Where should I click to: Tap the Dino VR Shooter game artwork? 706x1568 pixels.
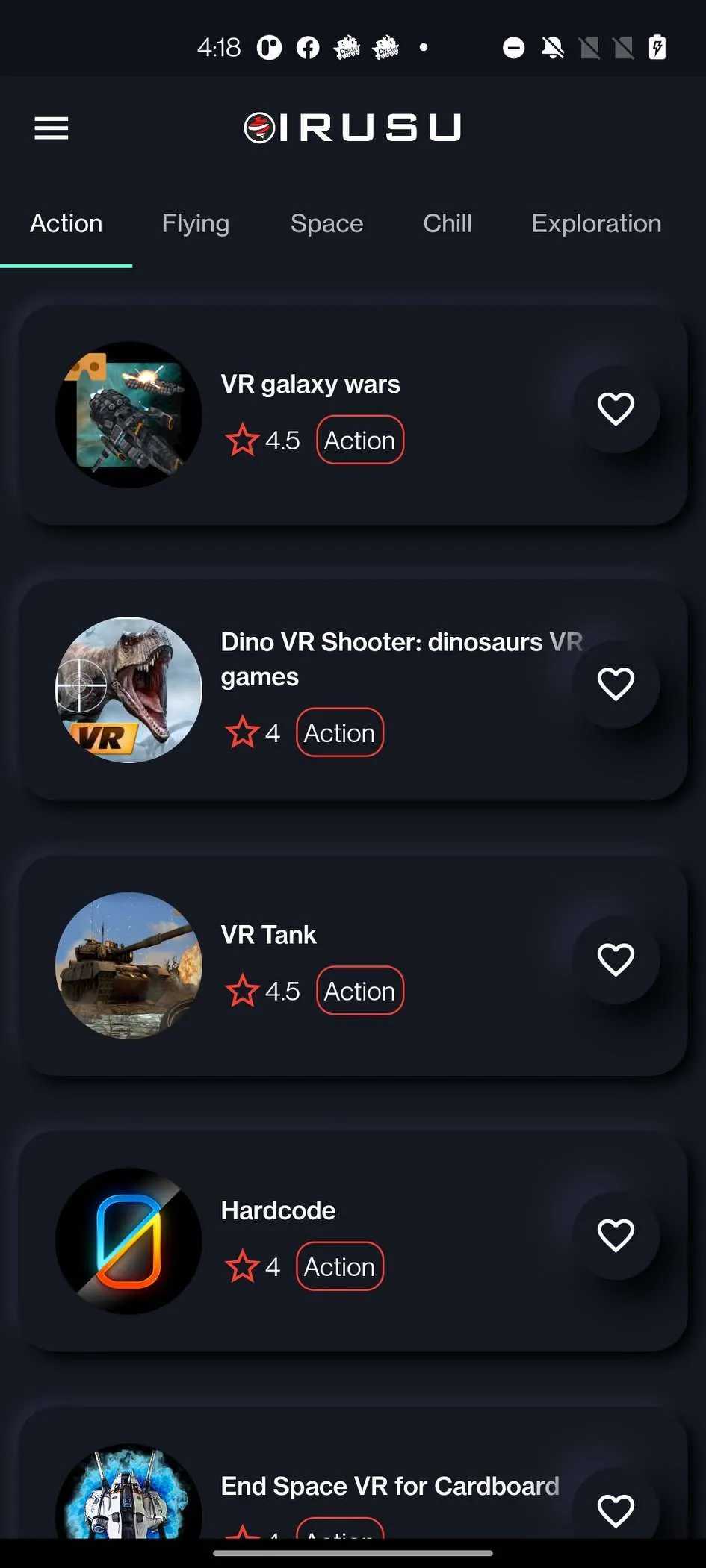[x=128, y=689]
